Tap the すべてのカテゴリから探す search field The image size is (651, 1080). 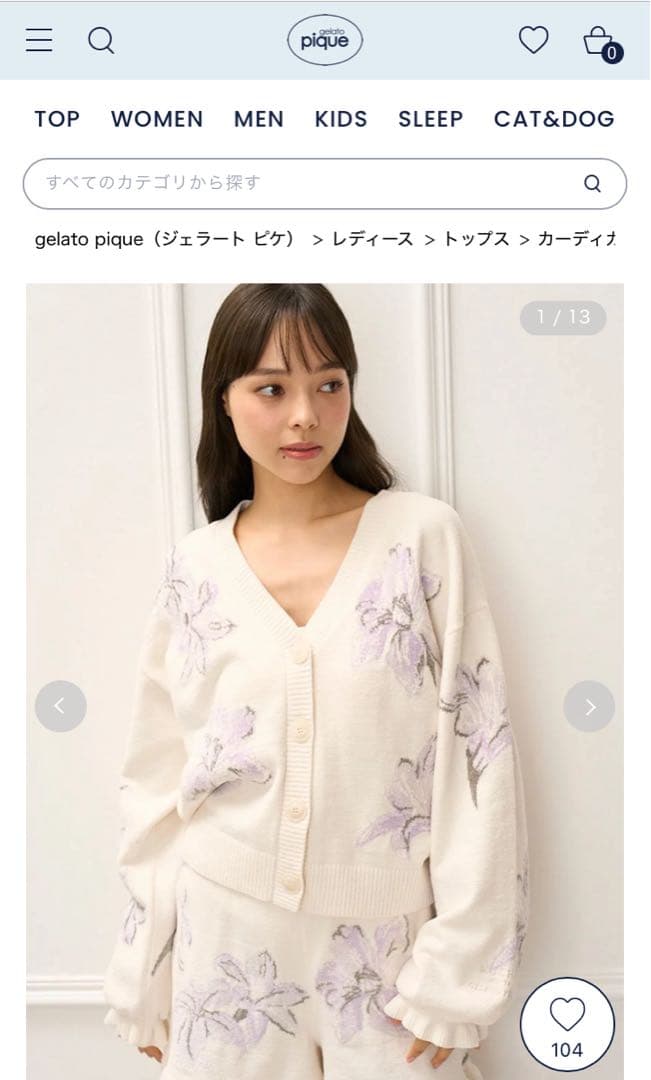300,183
